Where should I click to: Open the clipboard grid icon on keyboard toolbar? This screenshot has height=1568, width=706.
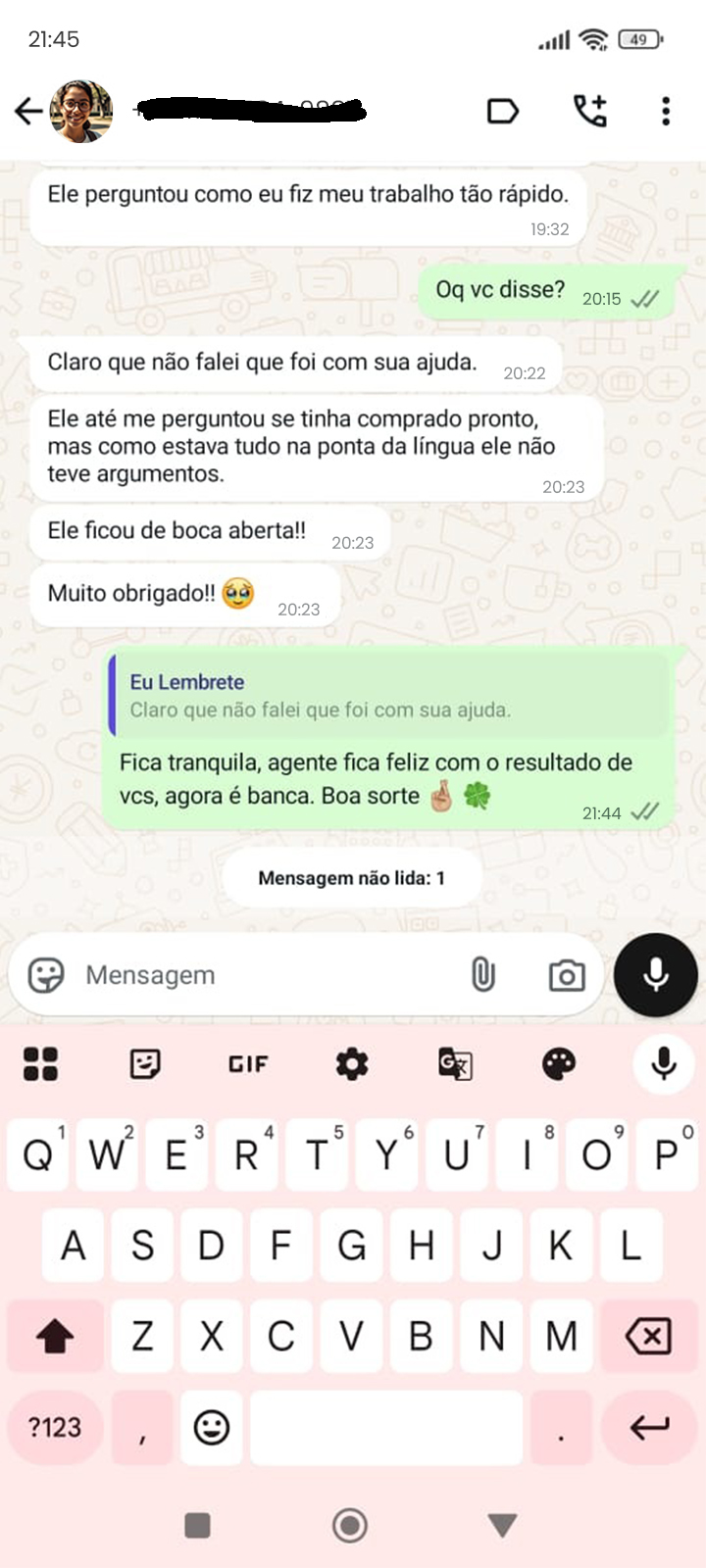click(40, 1064)
